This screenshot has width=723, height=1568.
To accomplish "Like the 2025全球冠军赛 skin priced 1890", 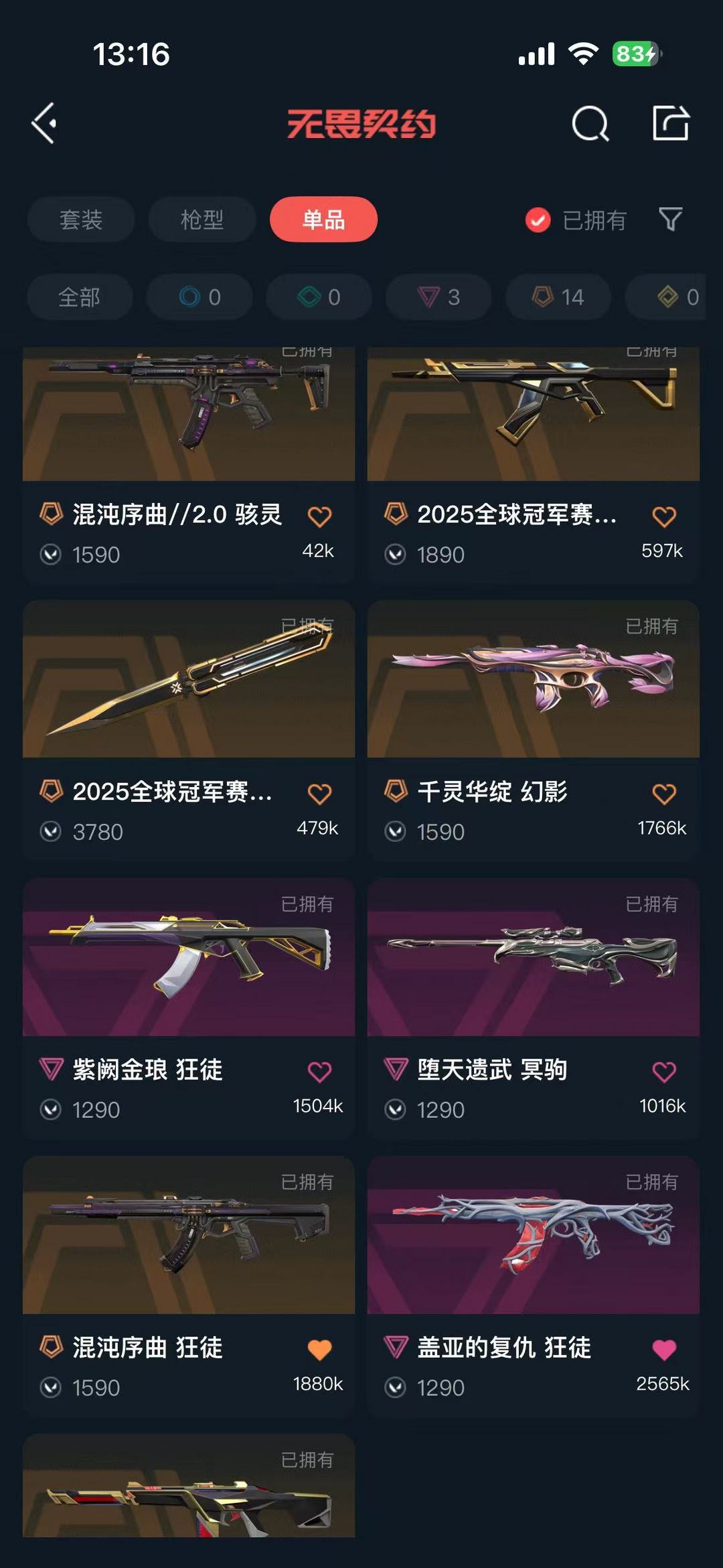I will [664, 516].
